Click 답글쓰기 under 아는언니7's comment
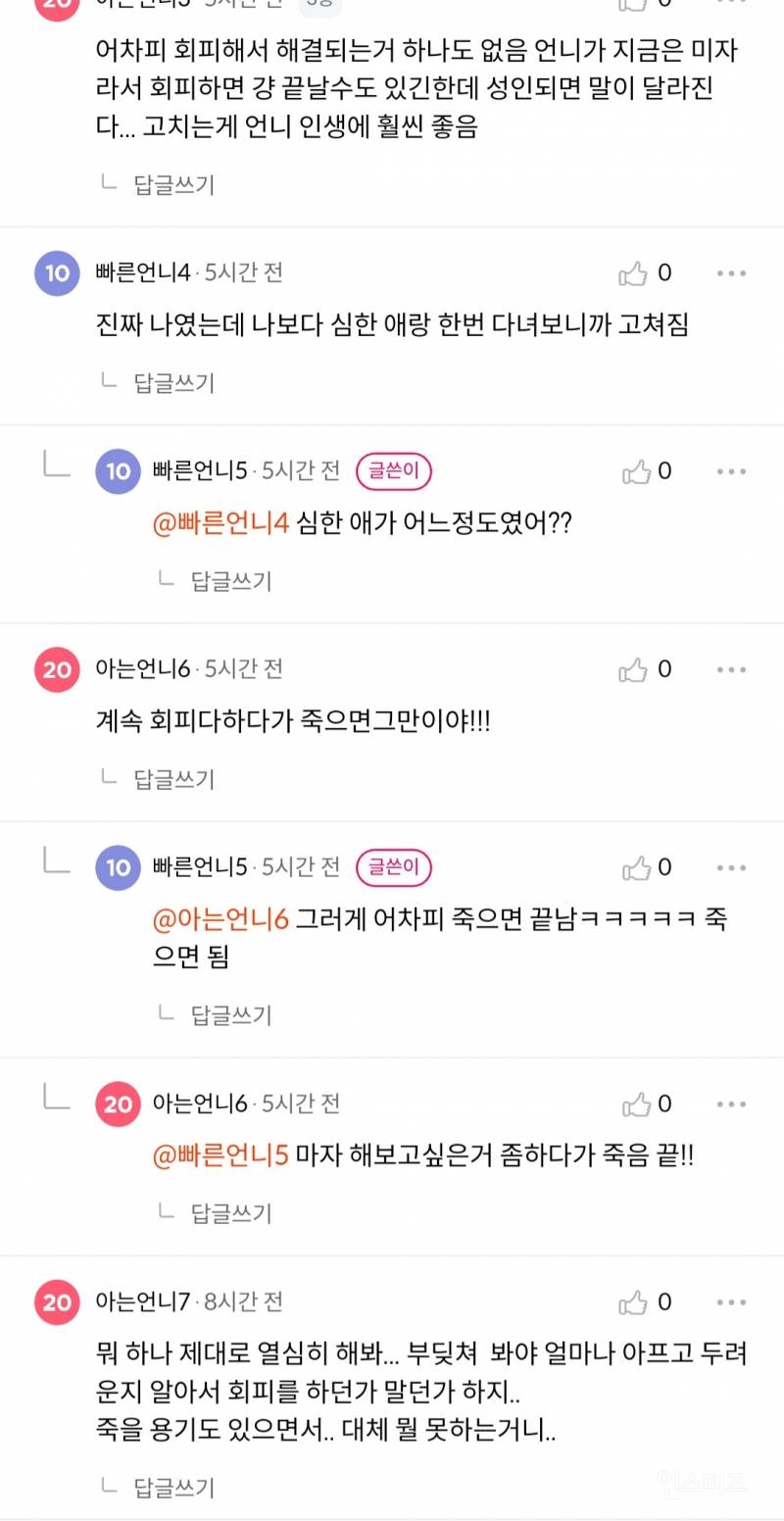This screenshot has width=784, height=1521. pyautogui.click(x=174, y=1488)
